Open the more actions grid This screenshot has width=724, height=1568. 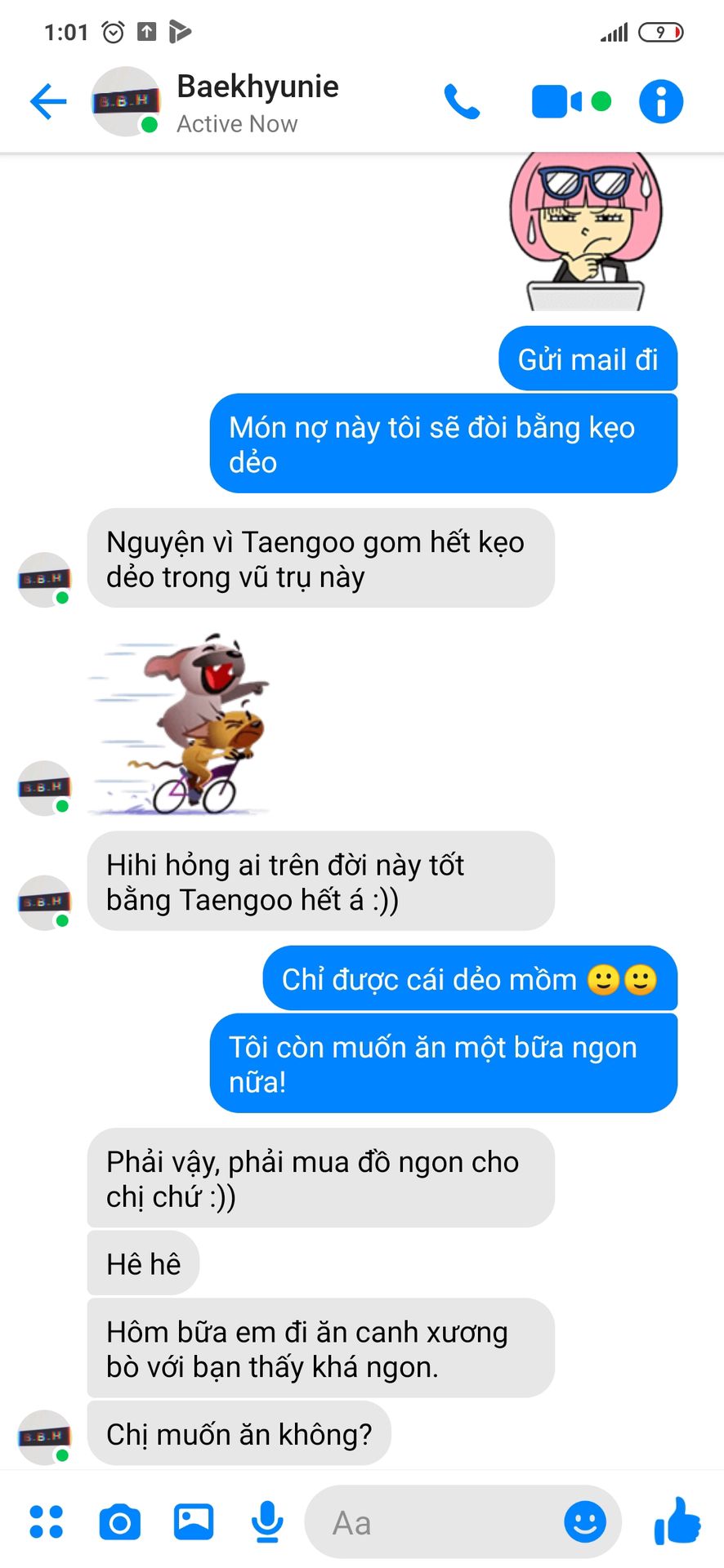click(46, 1522)
